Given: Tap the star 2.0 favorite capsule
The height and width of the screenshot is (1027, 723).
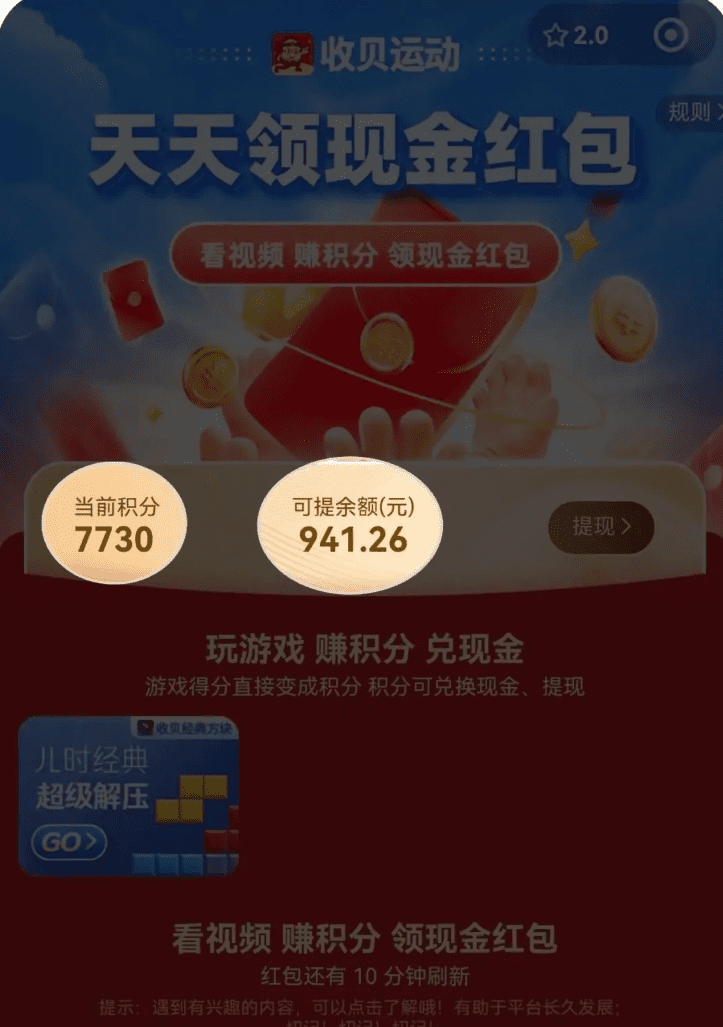Looking at the screenshot, I should coord(576,36).
